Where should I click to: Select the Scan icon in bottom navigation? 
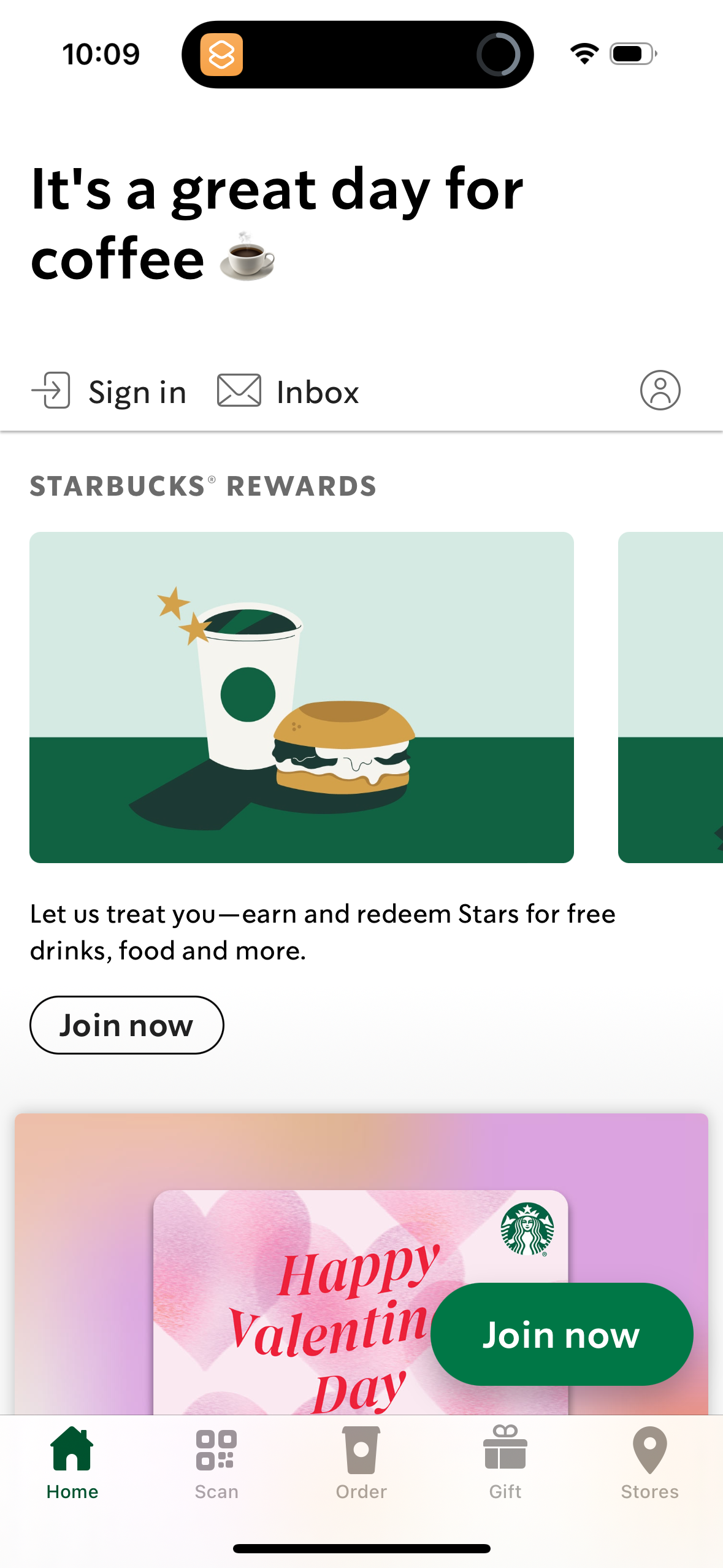(216, 1453)
